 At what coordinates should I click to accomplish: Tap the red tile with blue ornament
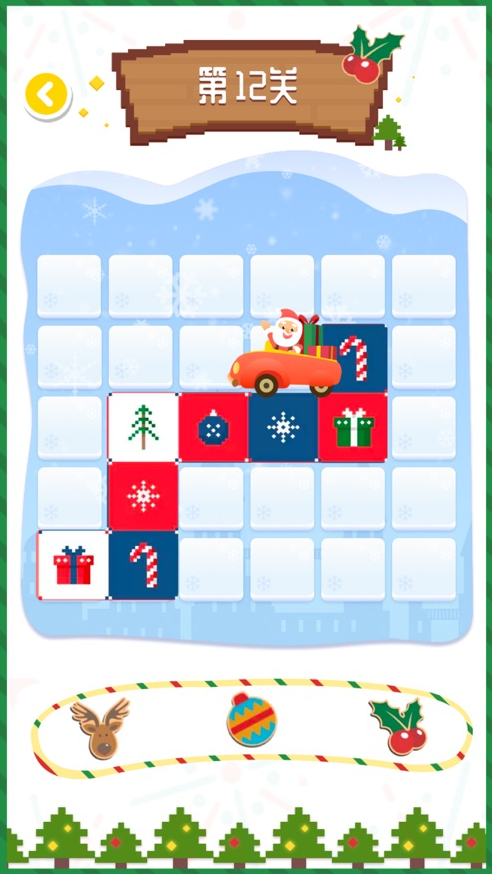pyautogui.click(x=213, y=428)
